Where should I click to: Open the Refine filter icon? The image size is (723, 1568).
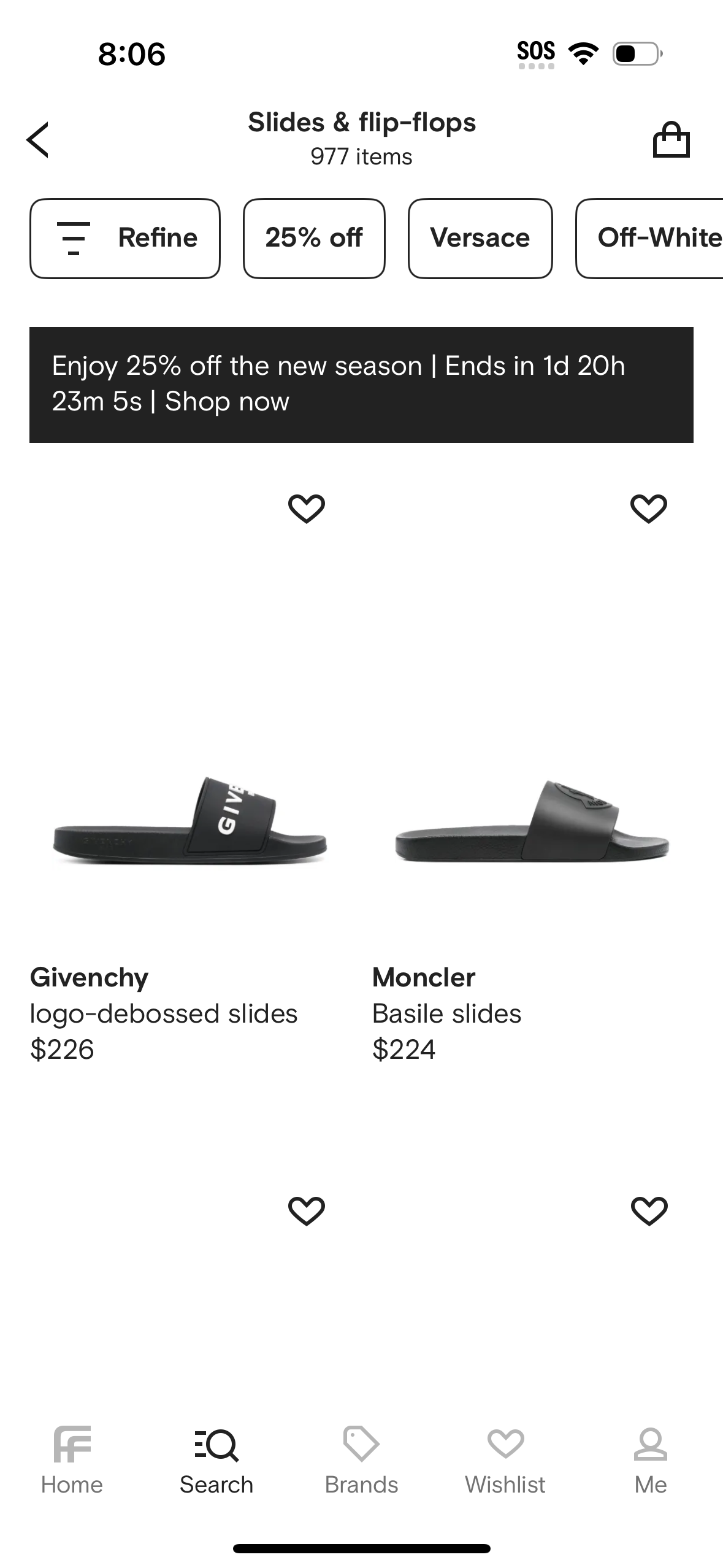73,238
